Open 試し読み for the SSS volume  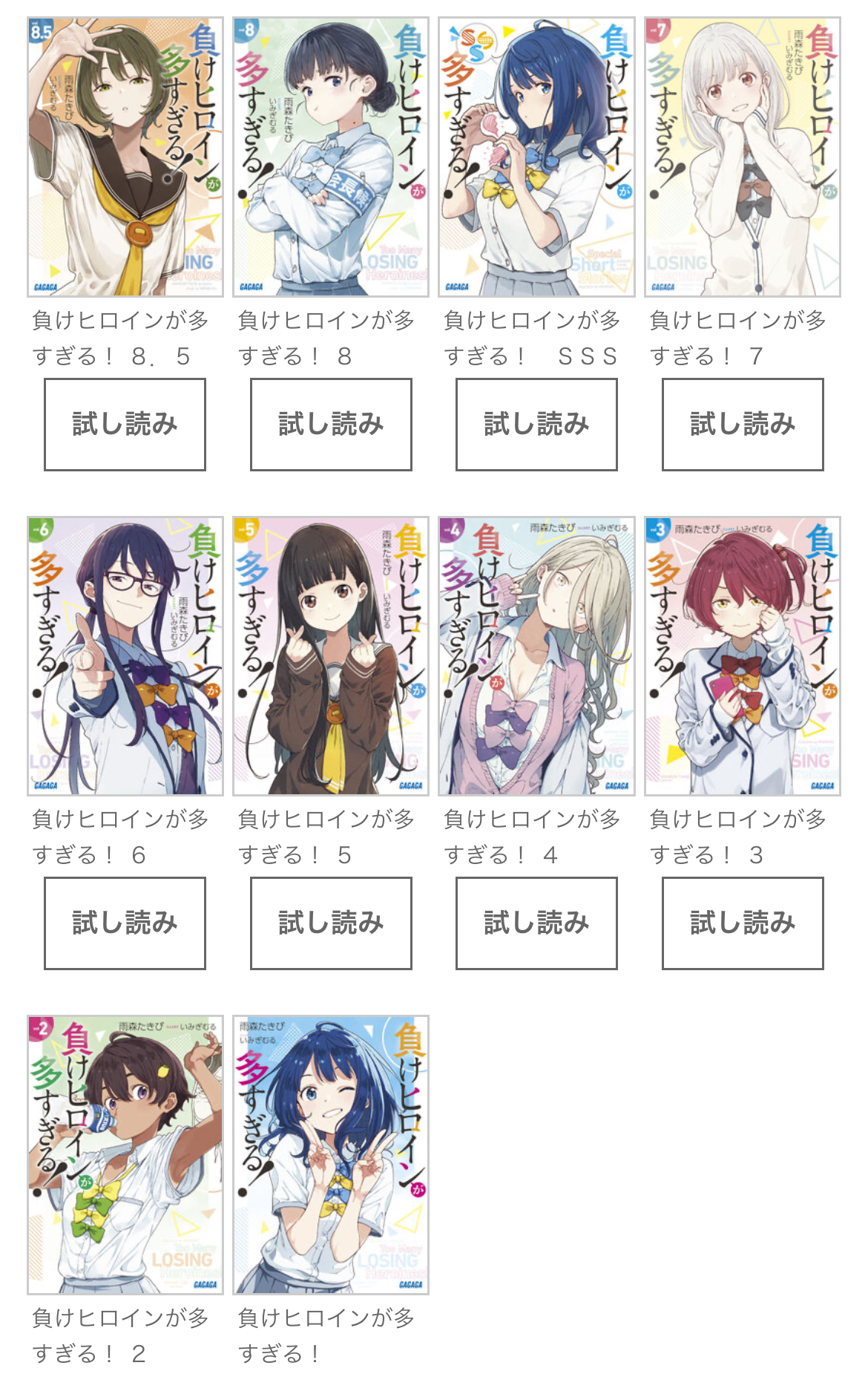pos(536,424)
